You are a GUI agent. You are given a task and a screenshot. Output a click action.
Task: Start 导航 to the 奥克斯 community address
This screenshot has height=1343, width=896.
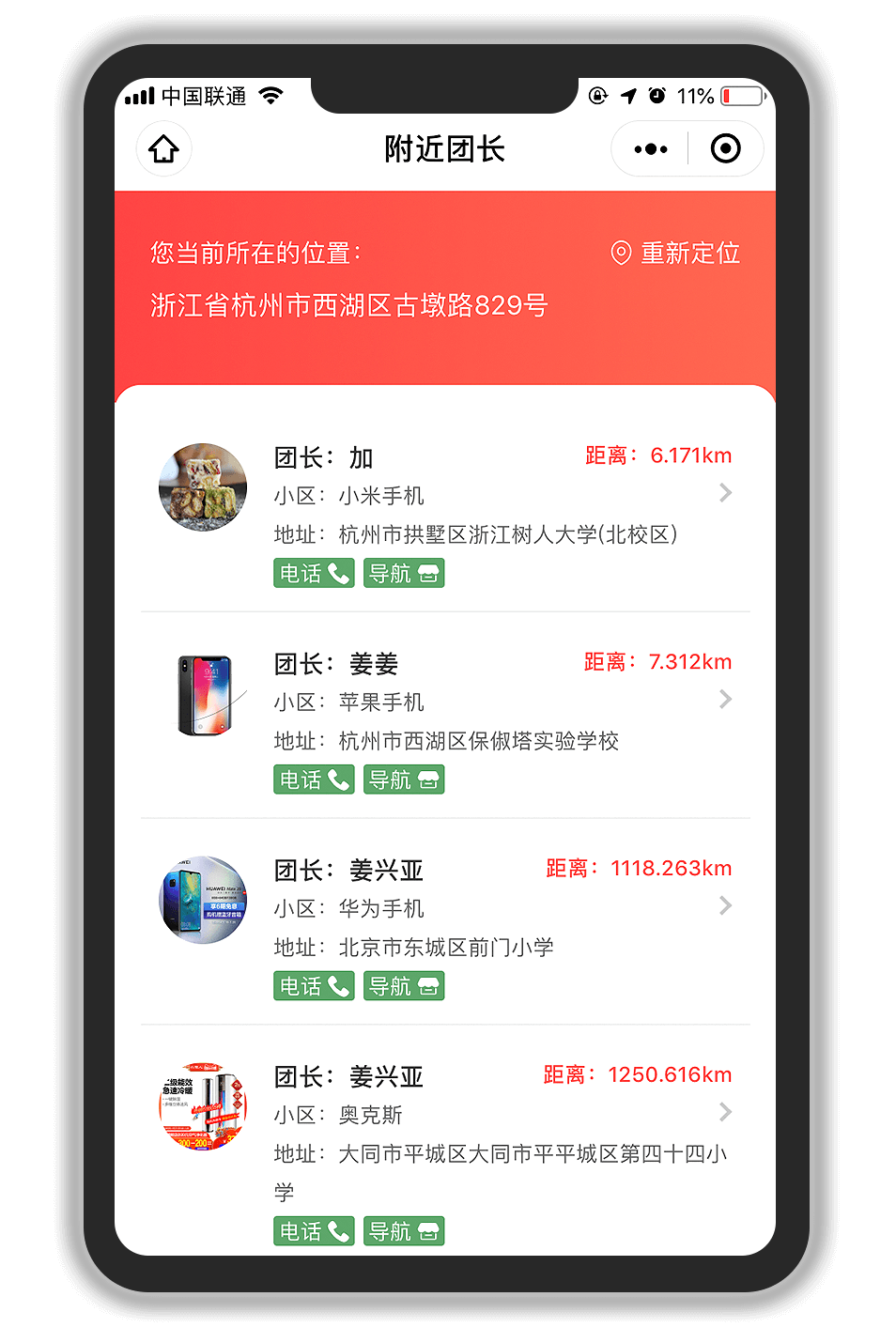point(404,1231)
